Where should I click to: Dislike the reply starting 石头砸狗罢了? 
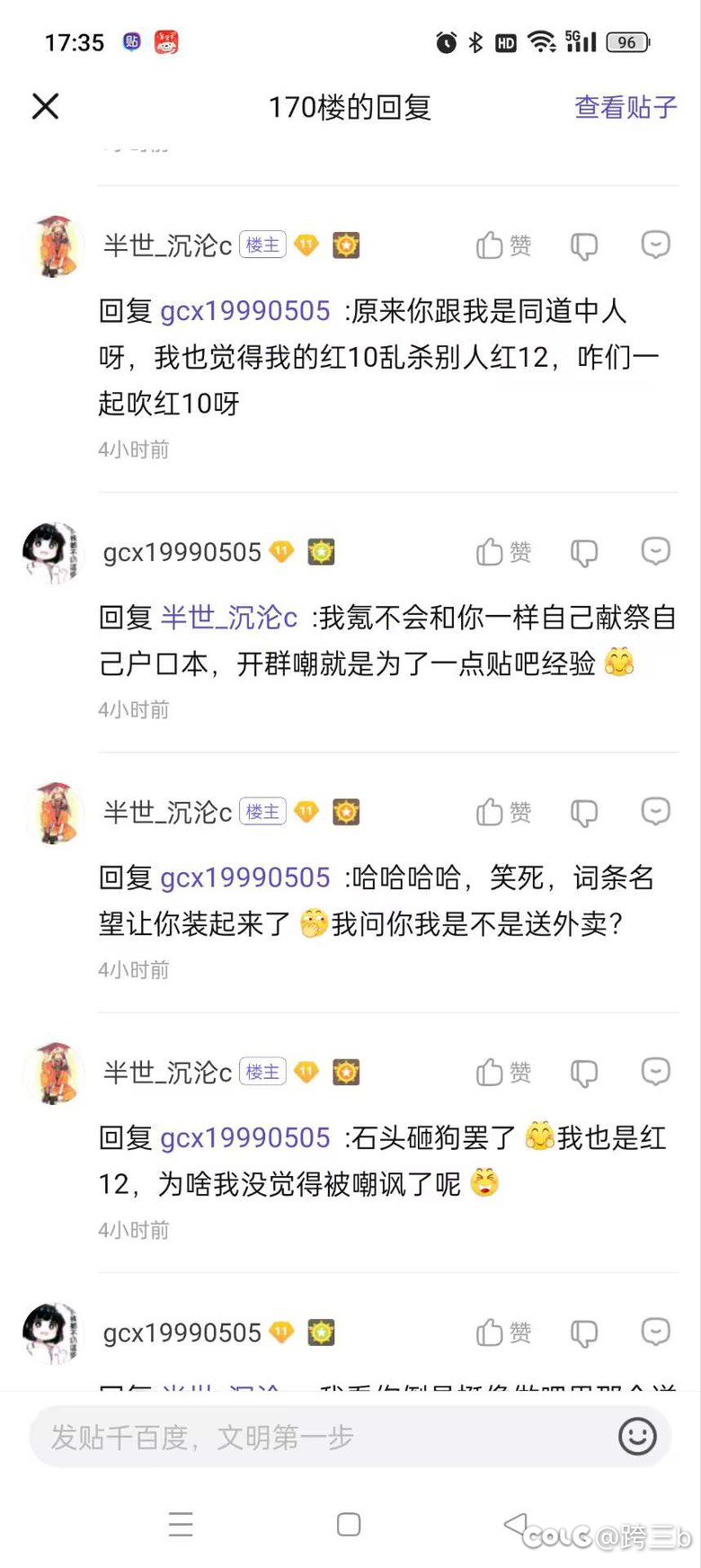tap(584, 1073)
